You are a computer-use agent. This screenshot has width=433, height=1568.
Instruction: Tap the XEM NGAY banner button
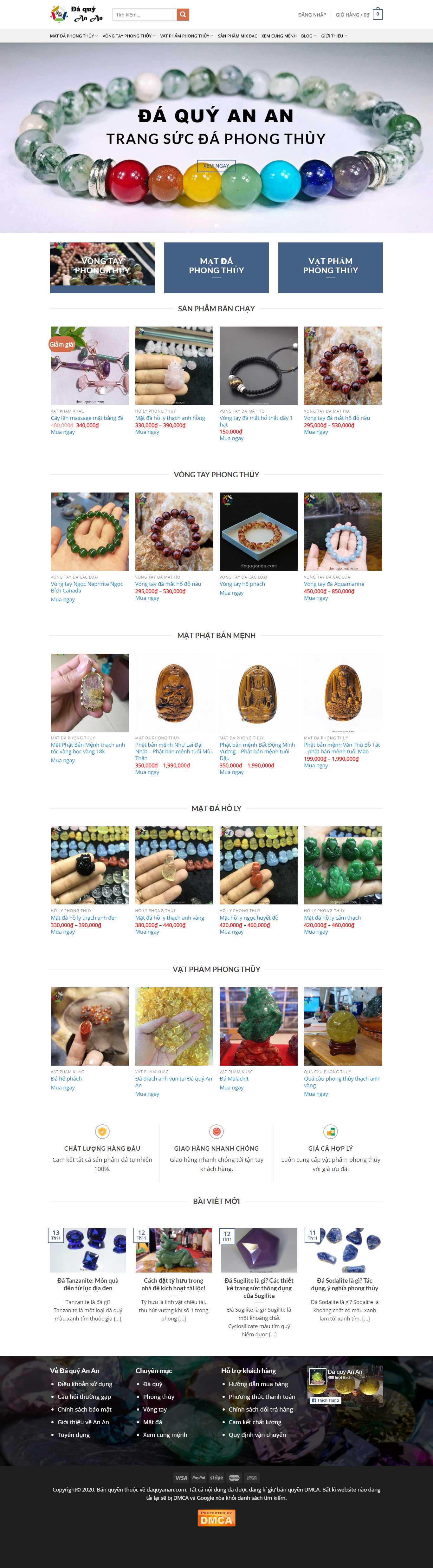pyautogui.click(x=216, y=166)
